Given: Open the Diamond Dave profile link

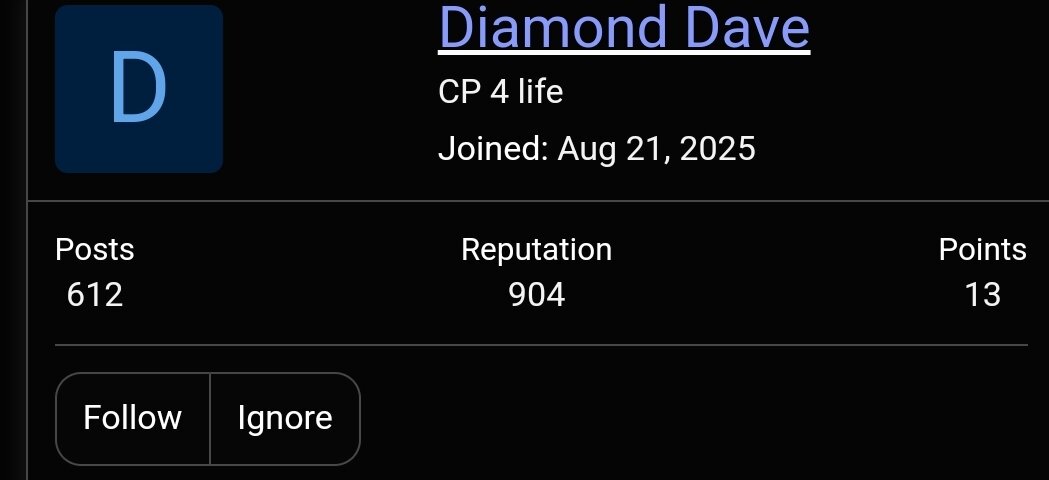Looking at the screenshot, I should click(x=623, y=28).
